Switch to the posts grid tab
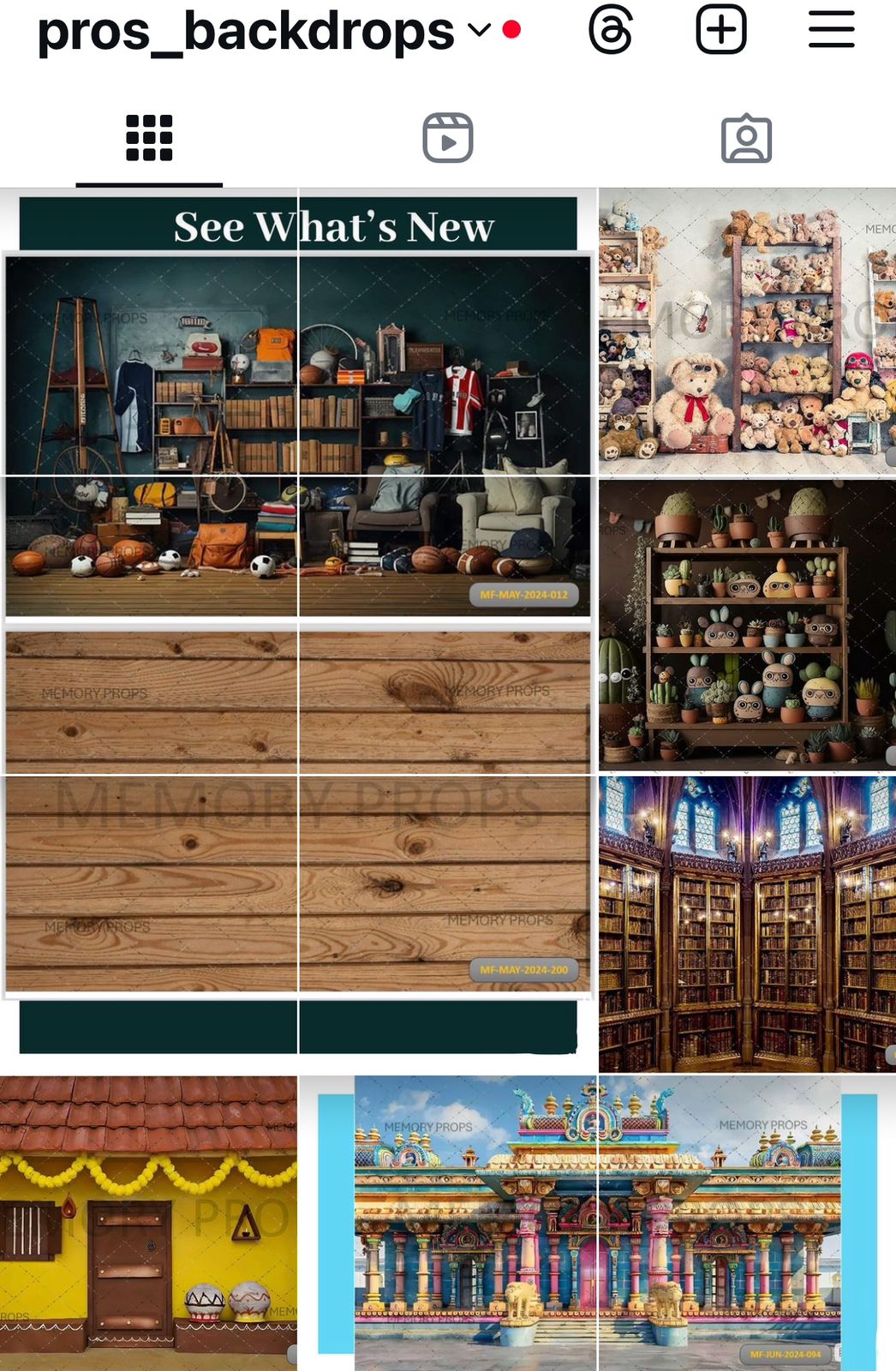Screen dimensions: 896x1371 [x=149, y=138]
